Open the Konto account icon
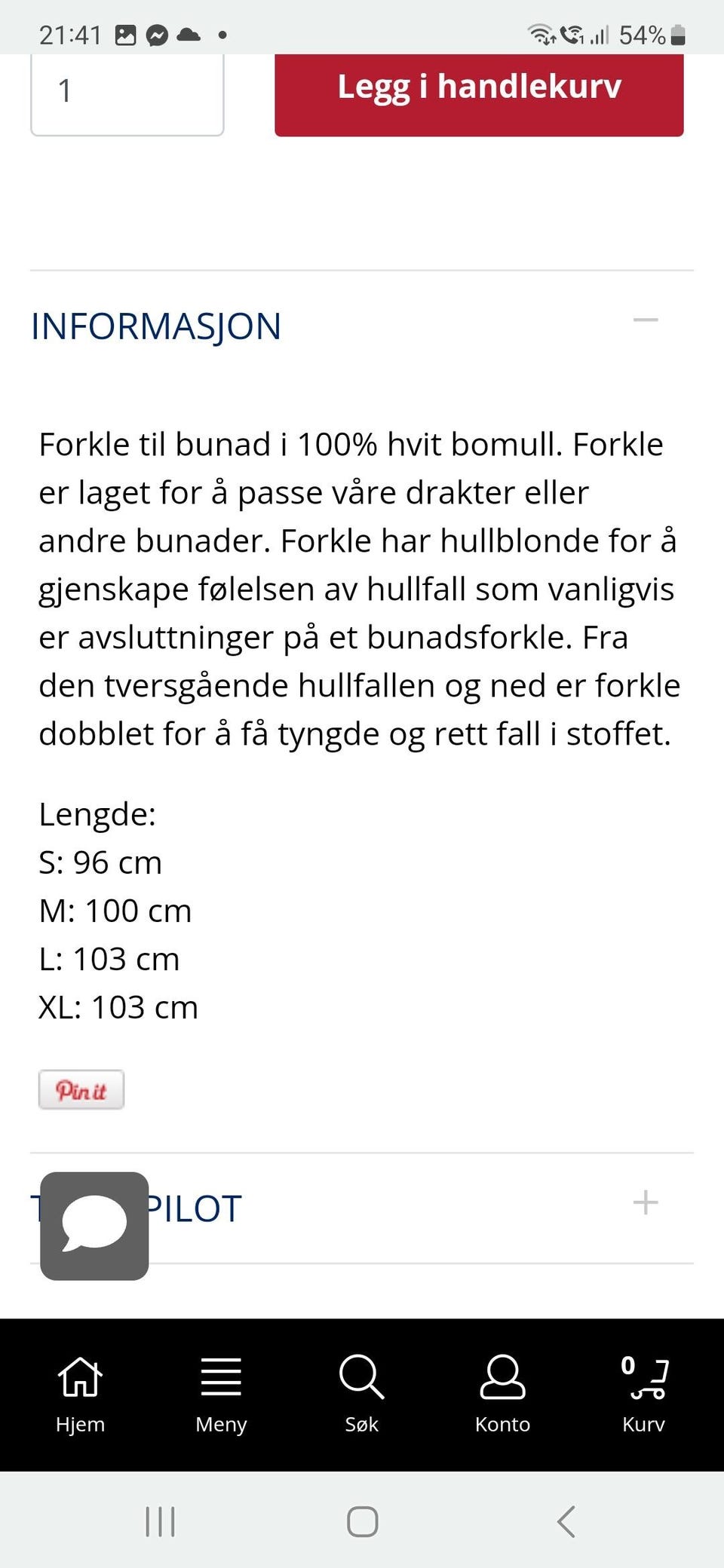This screenshot has height=1568, width=724. 504,1377
